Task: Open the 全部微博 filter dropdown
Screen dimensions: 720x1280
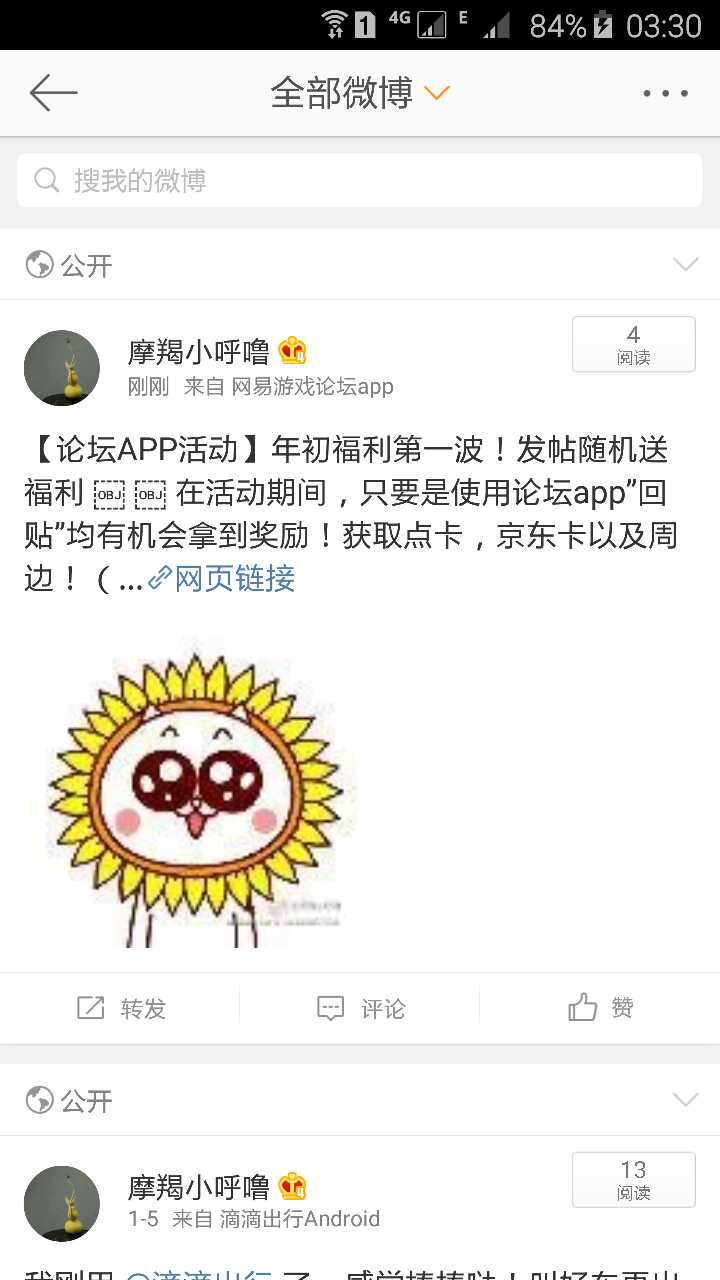Action: [x=360, y=93]
